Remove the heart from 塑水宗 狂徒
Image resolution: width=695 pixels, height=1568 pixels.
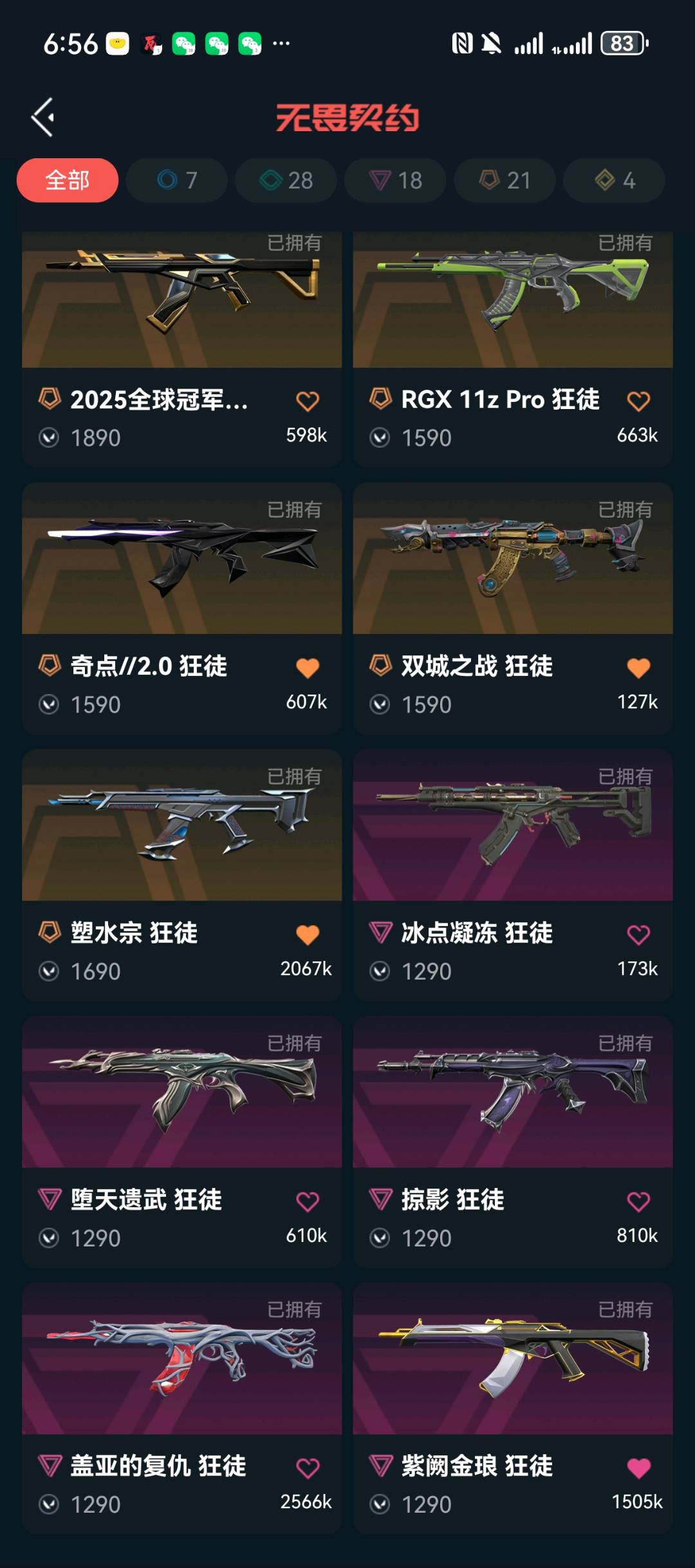pos(308,935)
